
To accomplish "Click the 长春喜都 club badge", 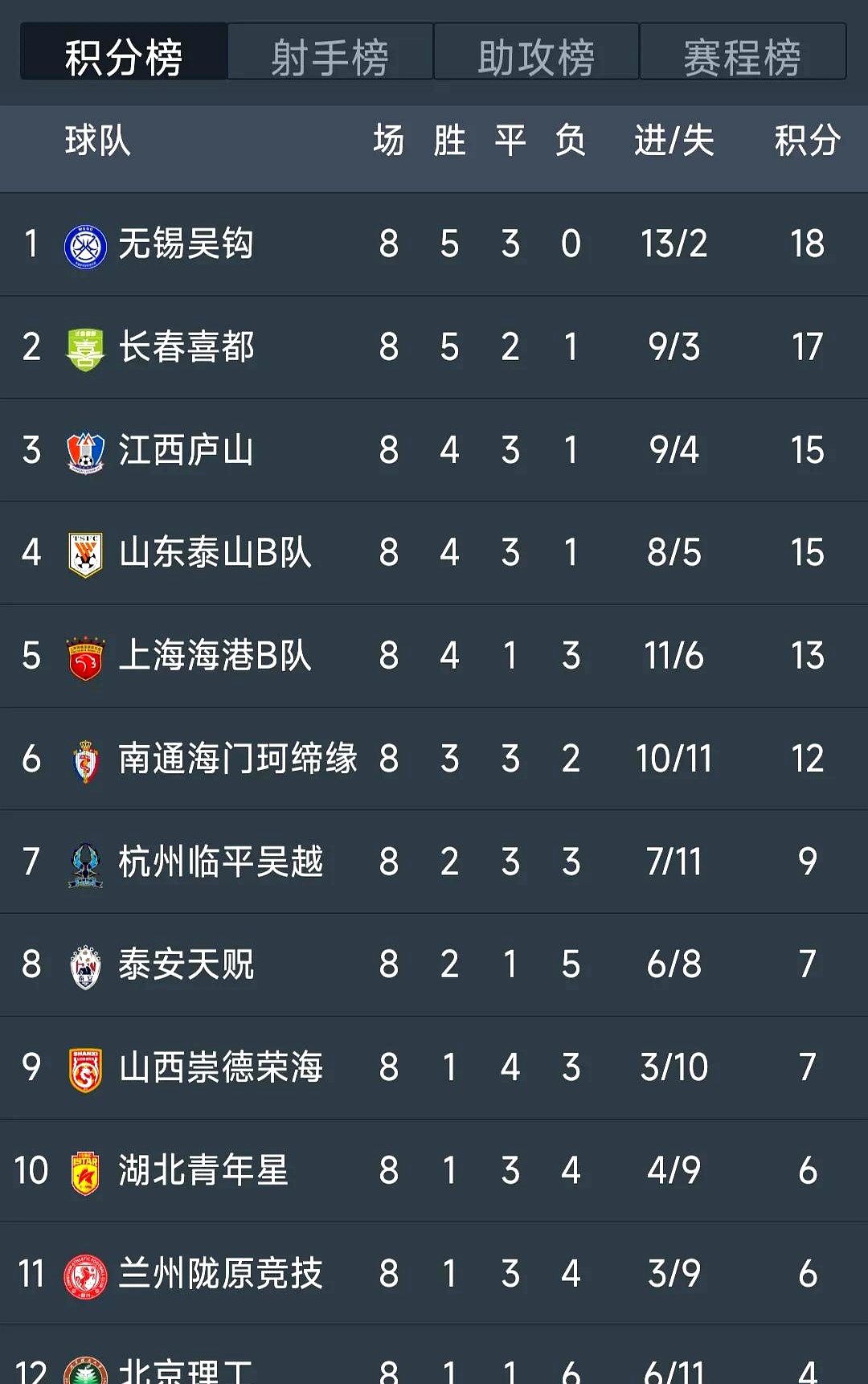I will [84, 347].
